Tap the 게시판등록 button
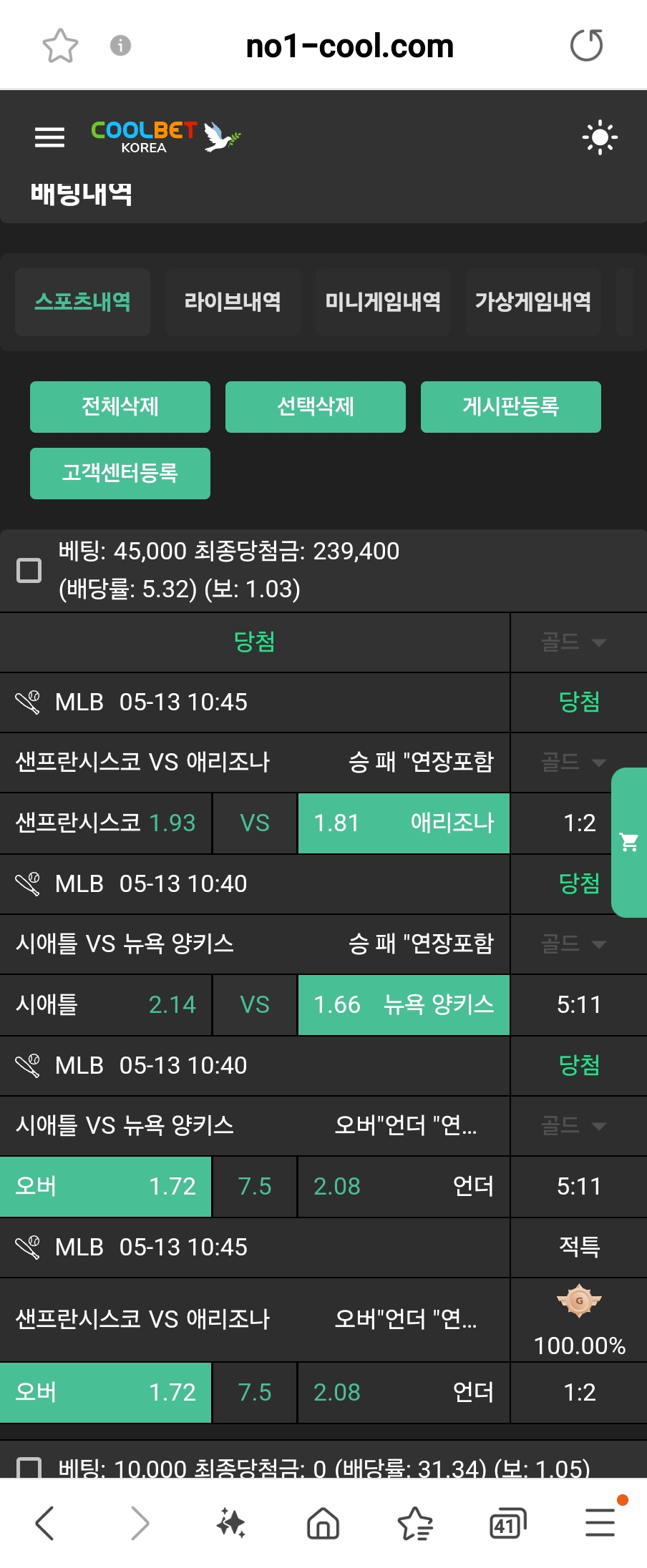 [511, 406]
